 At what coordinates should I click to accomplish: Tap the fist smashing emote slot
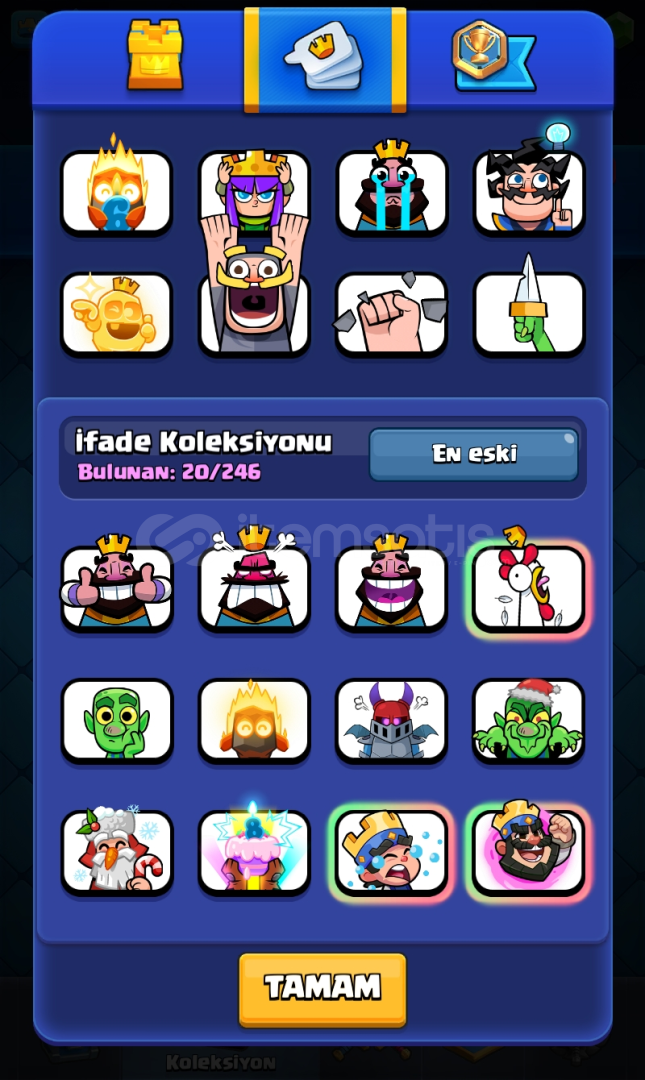tap(392, 314)
